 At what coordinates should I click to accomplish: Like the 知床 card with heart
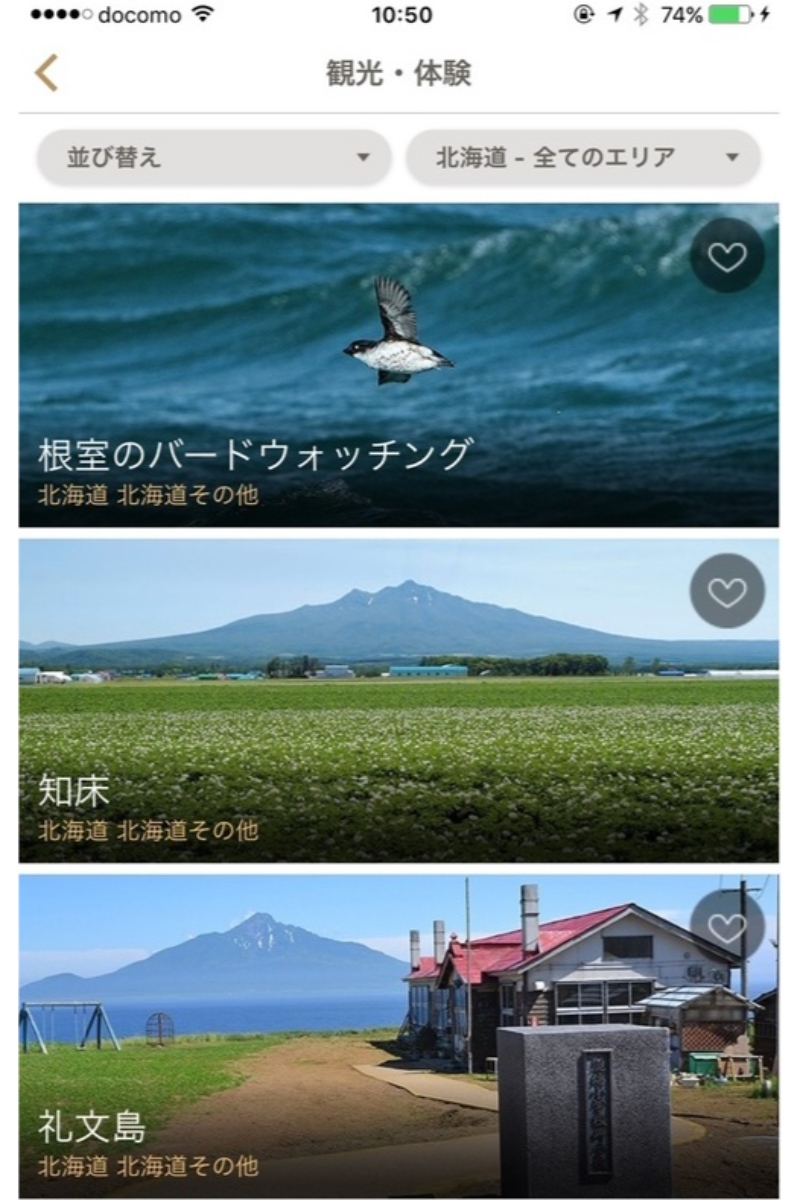click(727, 592)
